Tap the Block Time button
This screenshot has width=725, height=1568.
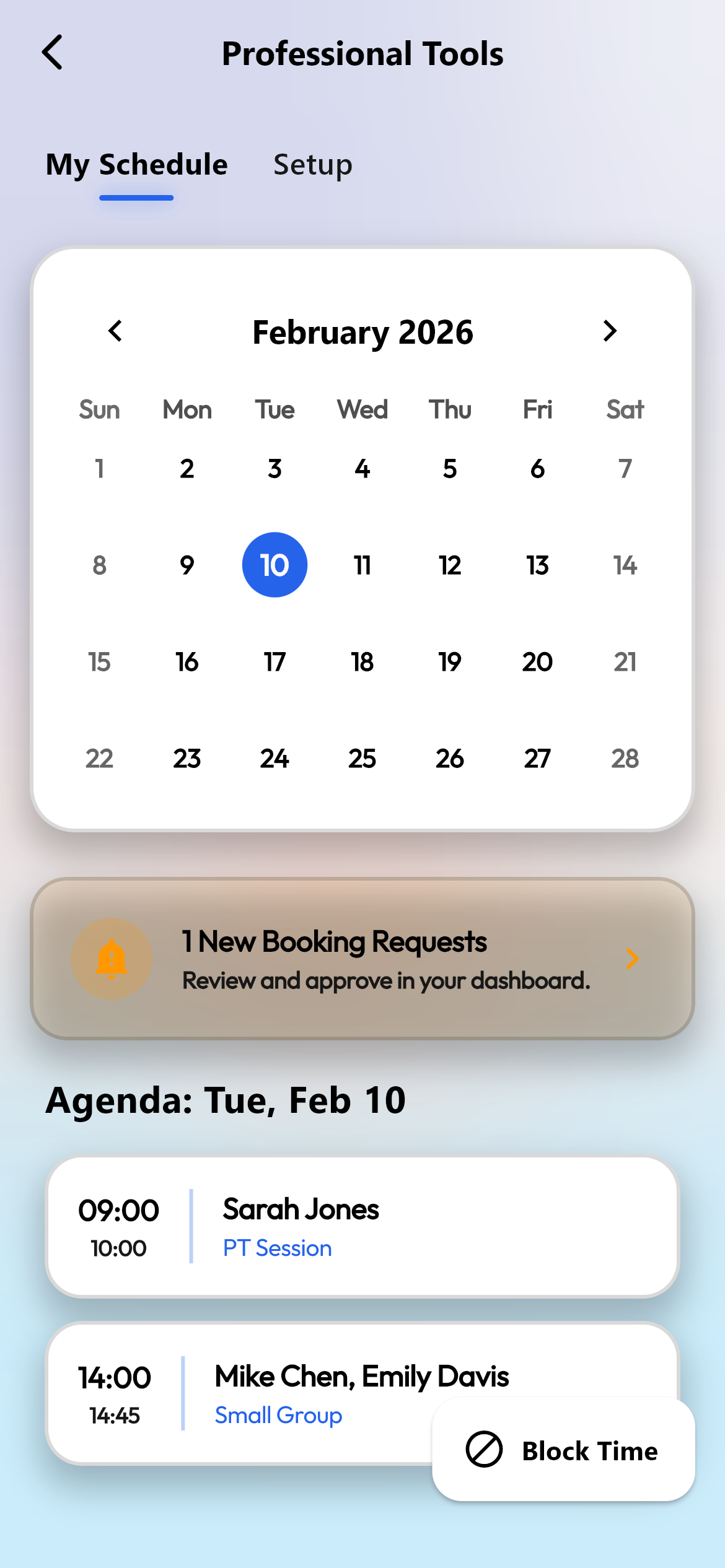(x=563, y=1450)
